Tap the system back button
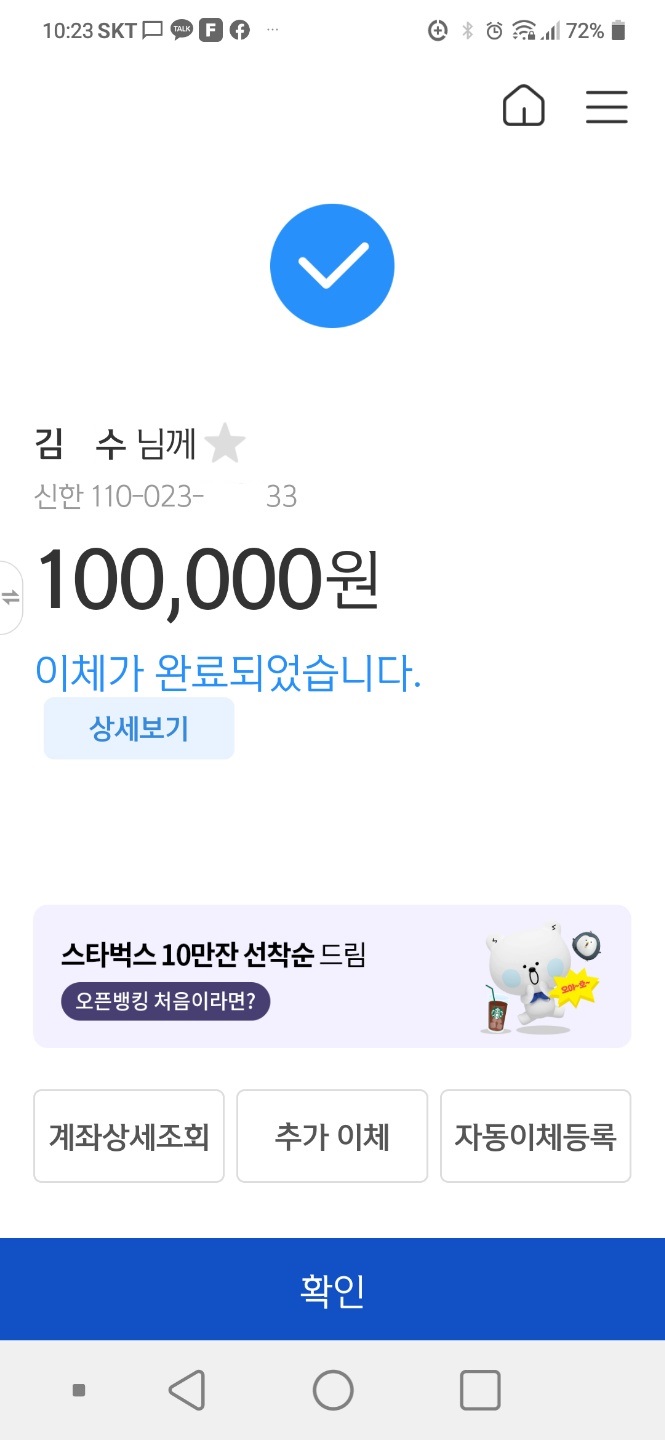 click(x=187, y=1390)
